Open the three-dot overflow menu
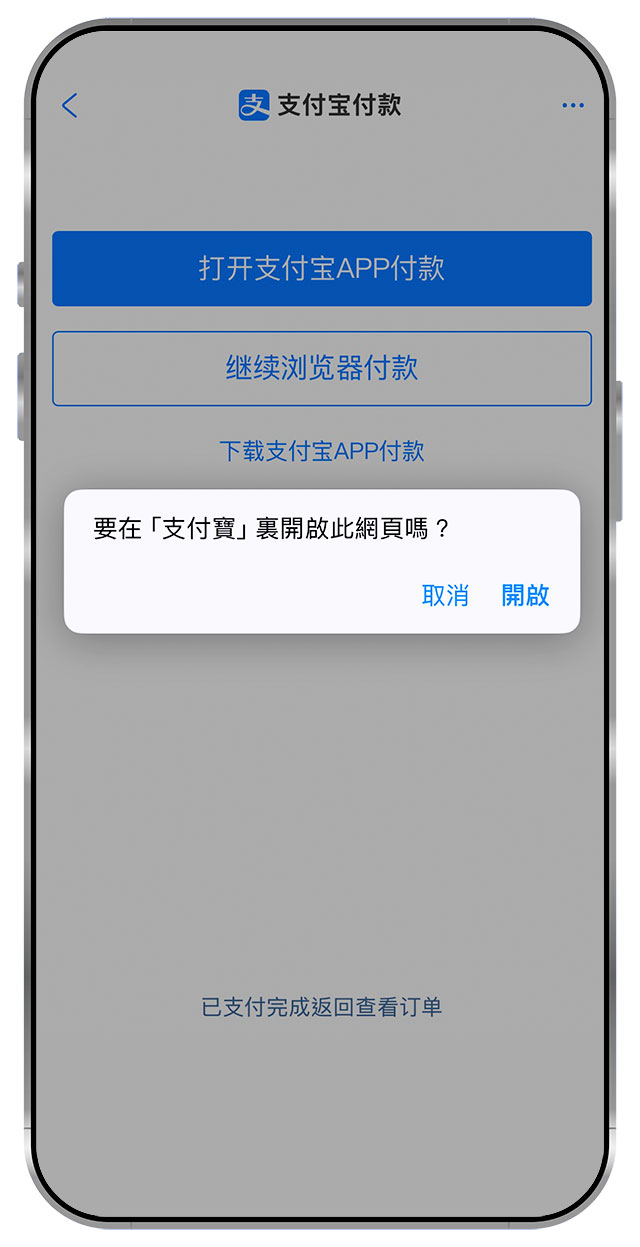Viewport: 640px width, 1247px height. tap(572, 106)
